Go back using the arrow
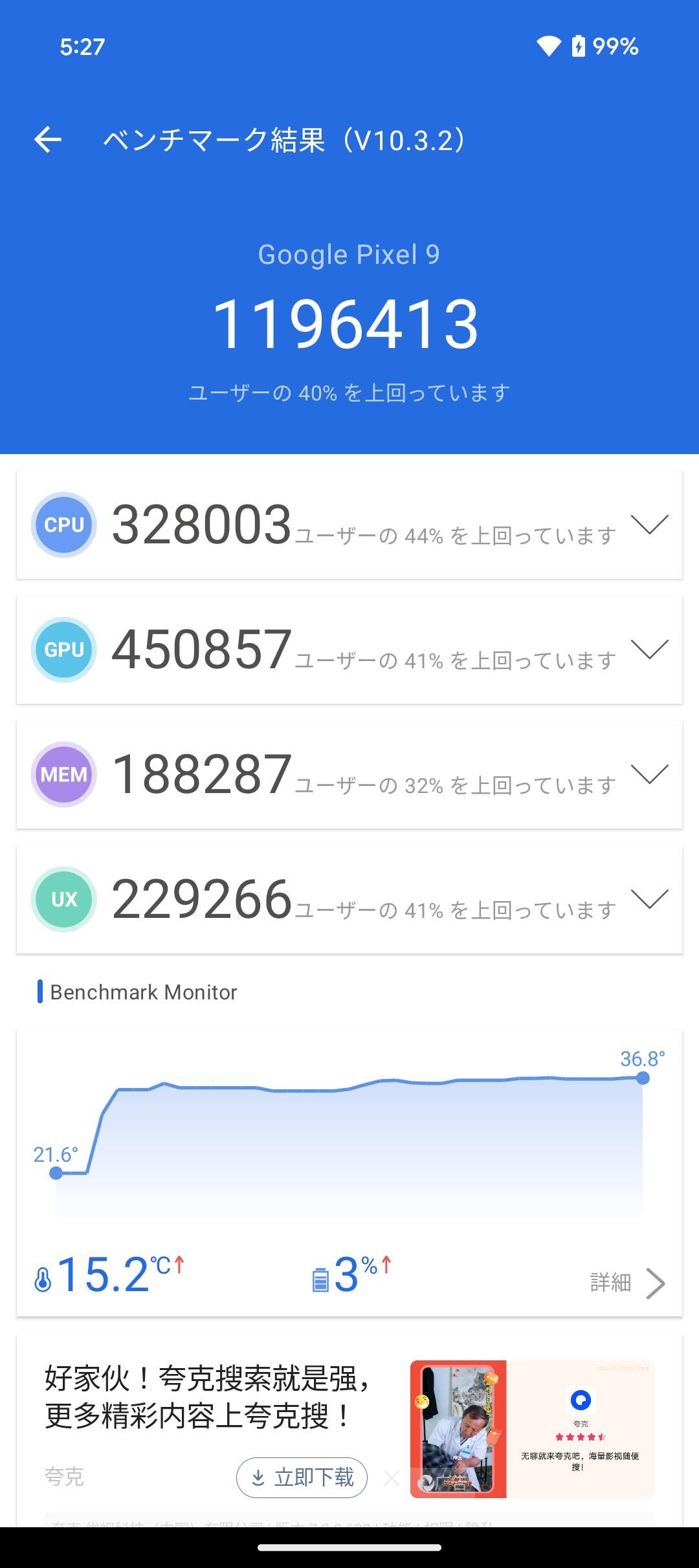The image size is (699, 1568). point(48,139)
